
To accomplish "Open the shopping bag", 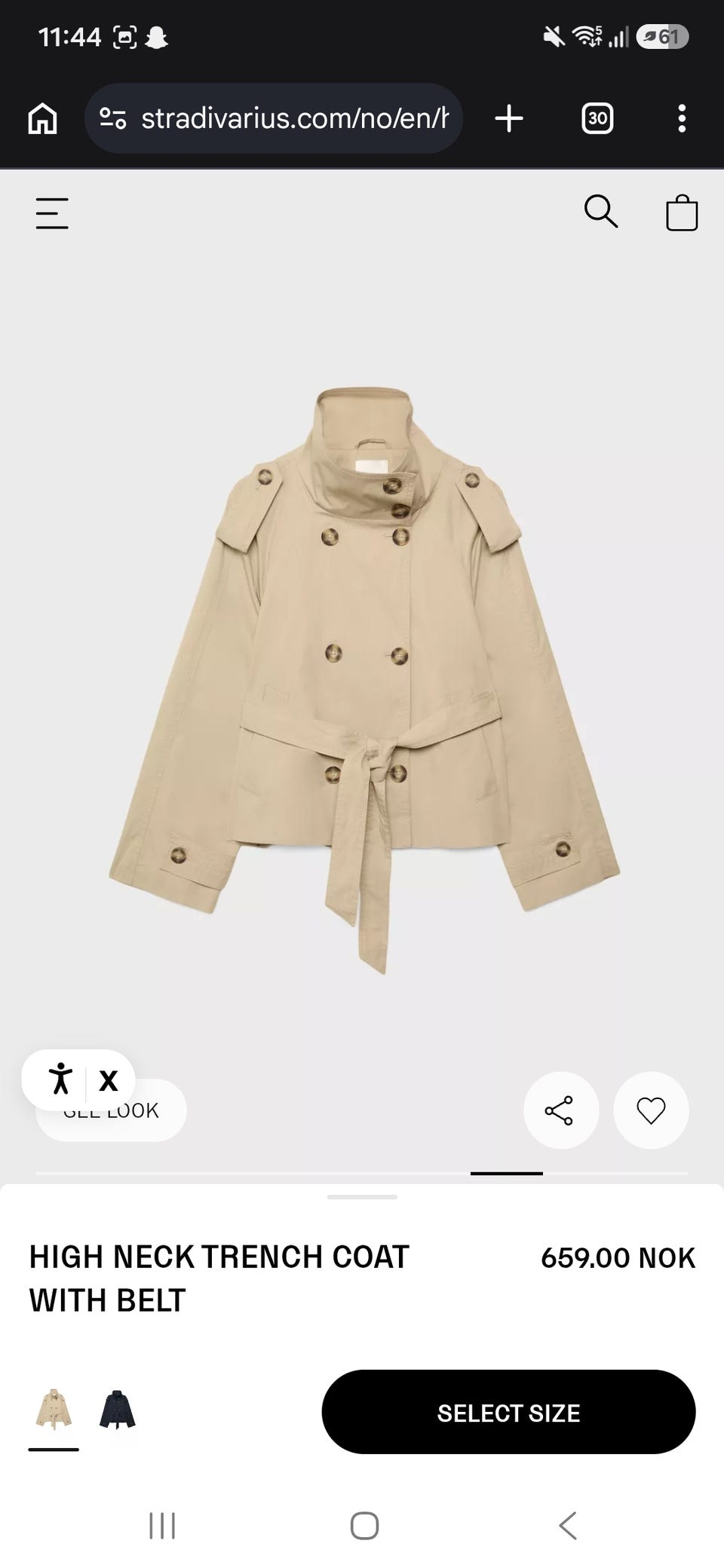I will [682, 213].
